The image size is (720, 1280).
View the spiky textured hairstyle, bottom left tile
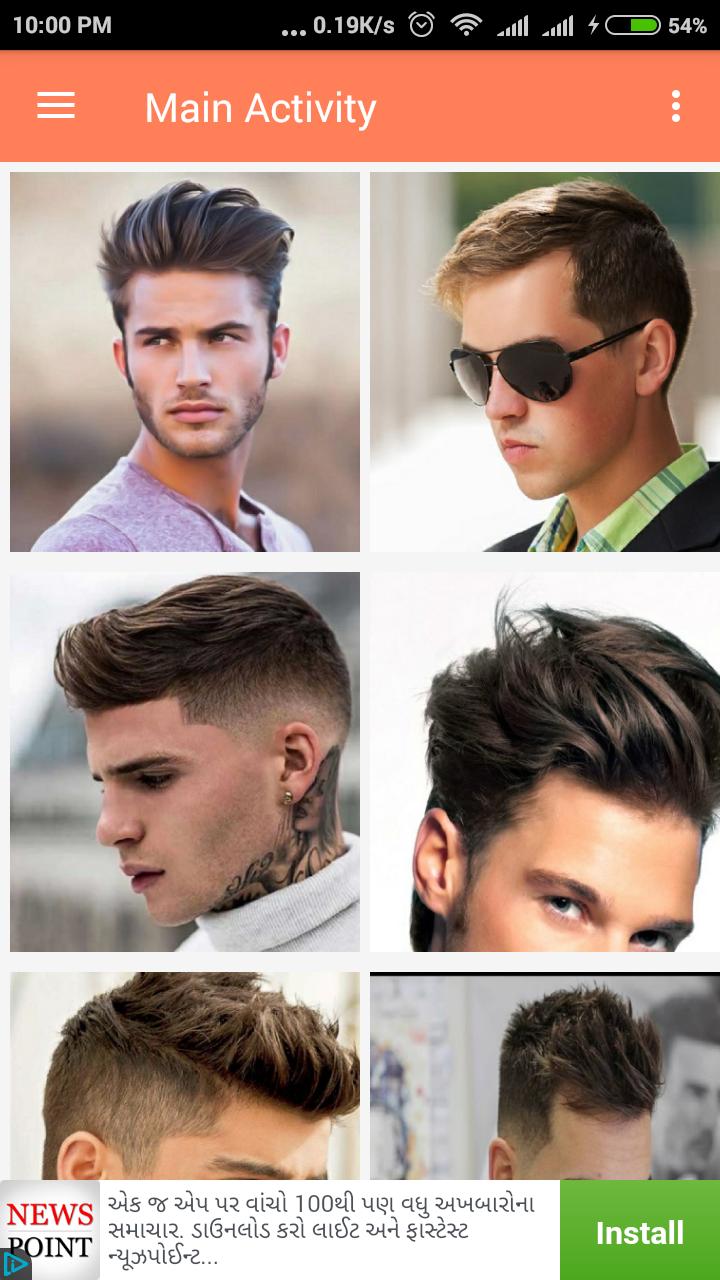pos(185,1075)
